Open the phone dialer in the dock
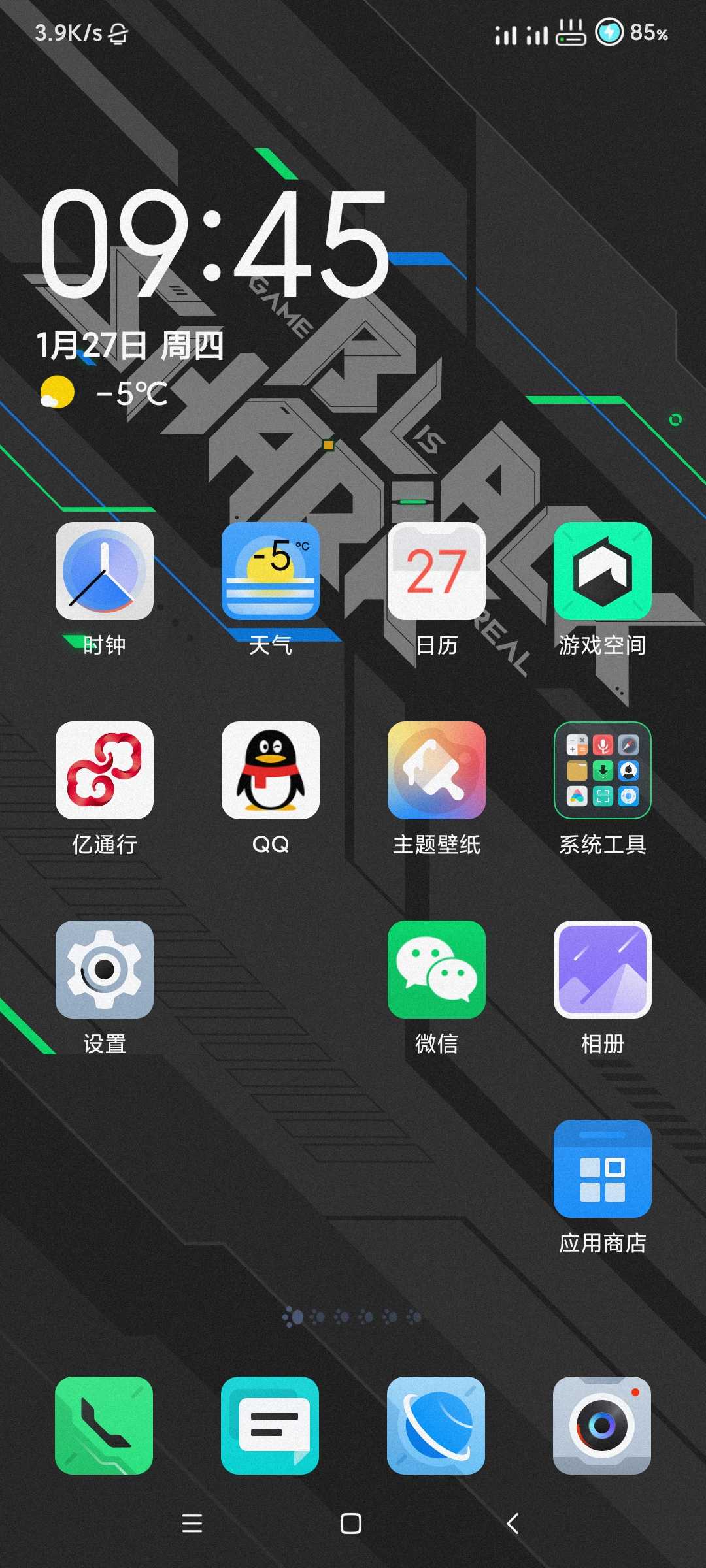This screenshot has height=1568, width=706. [104, 1426]
